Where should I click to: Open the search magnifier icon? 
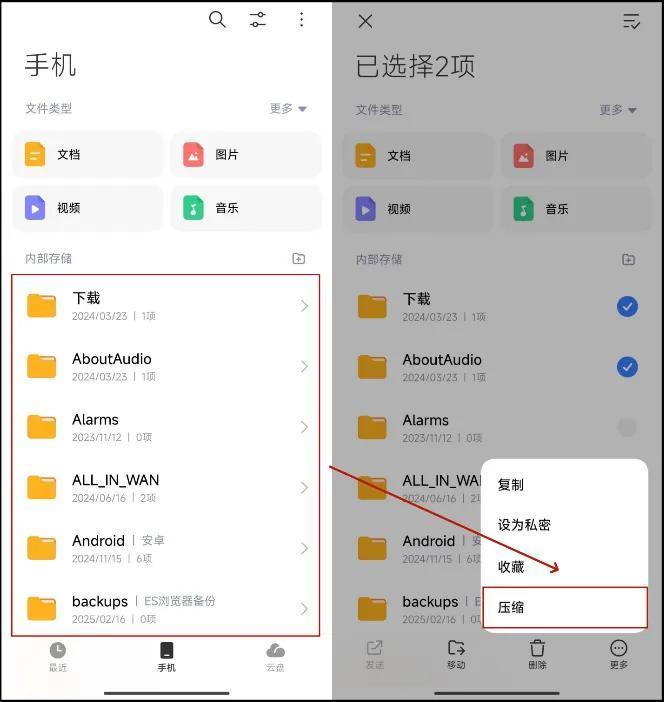point(217,20)
